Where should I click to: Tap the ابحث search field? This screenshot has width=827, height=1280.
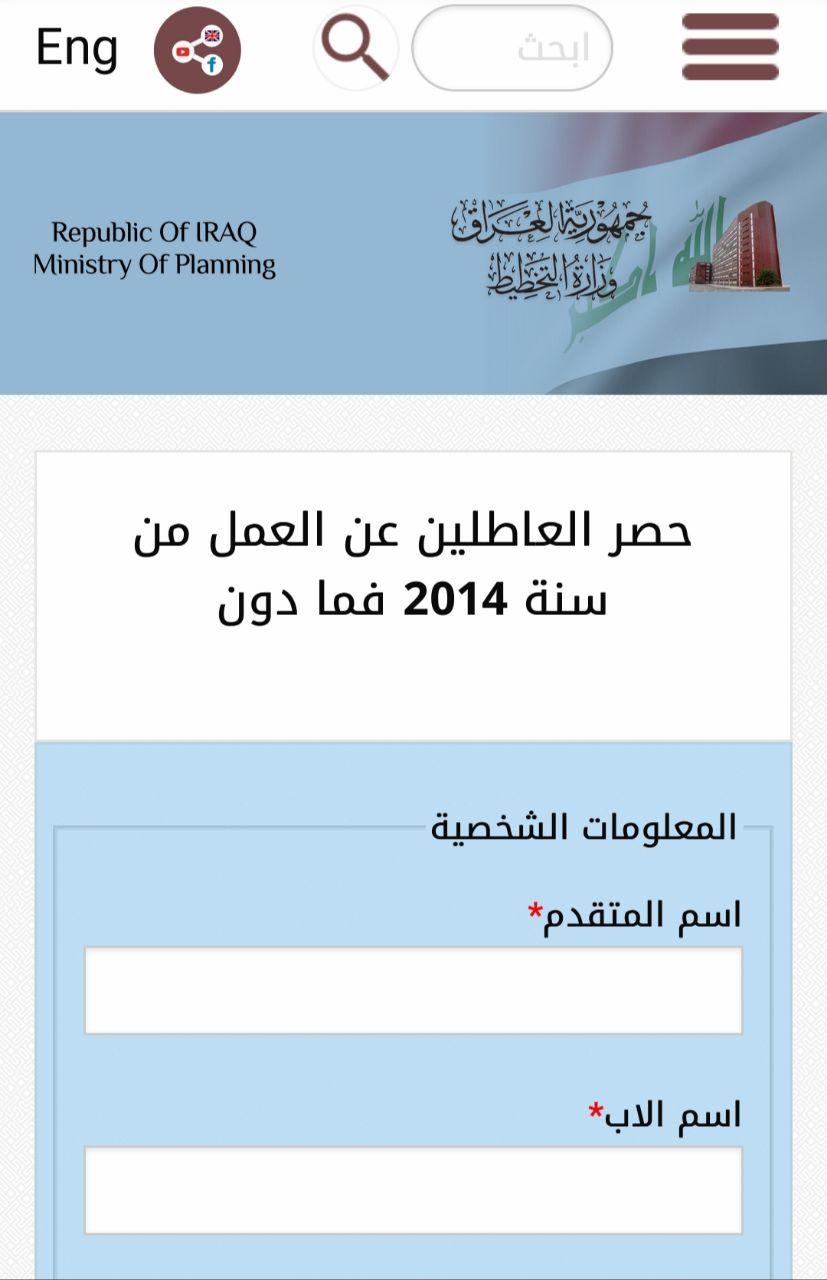click(x=512, y=48)
